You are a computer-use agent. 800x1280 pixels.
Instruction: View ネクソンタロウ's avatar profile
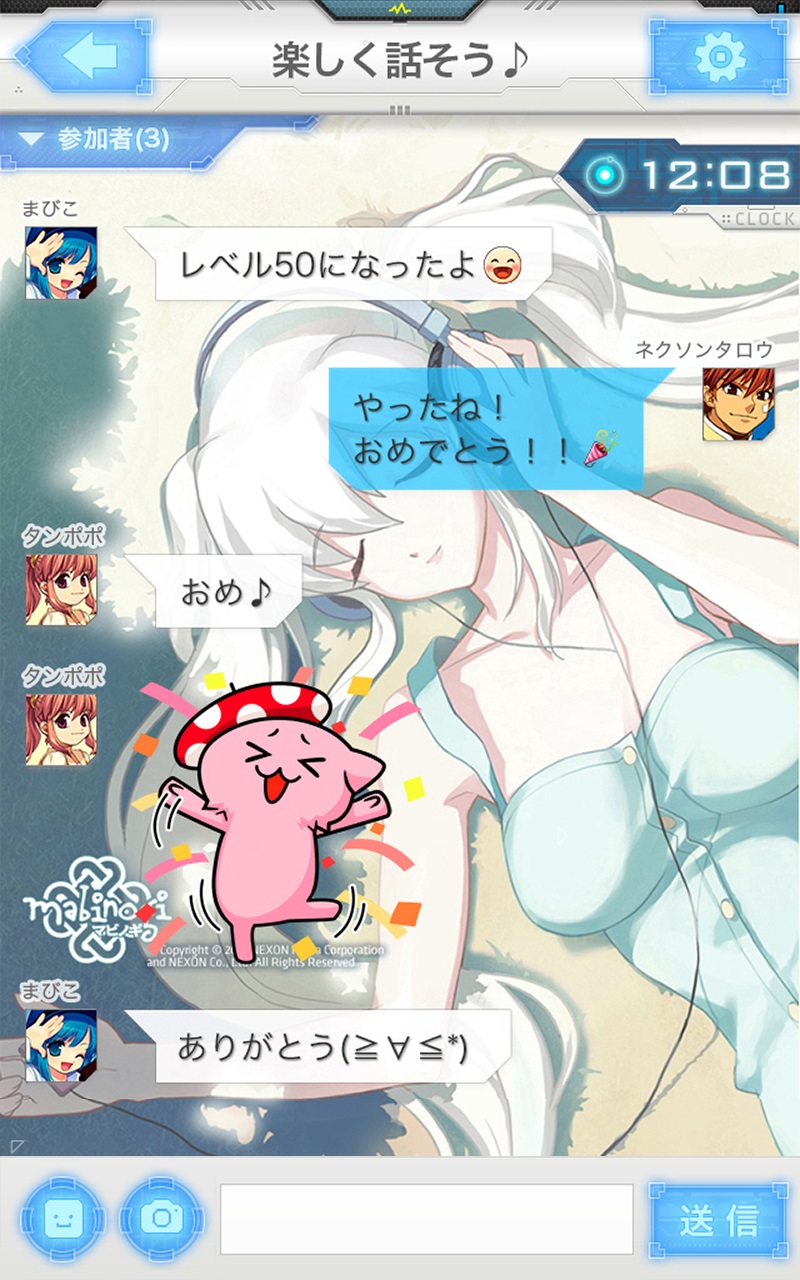coord(738,404)
